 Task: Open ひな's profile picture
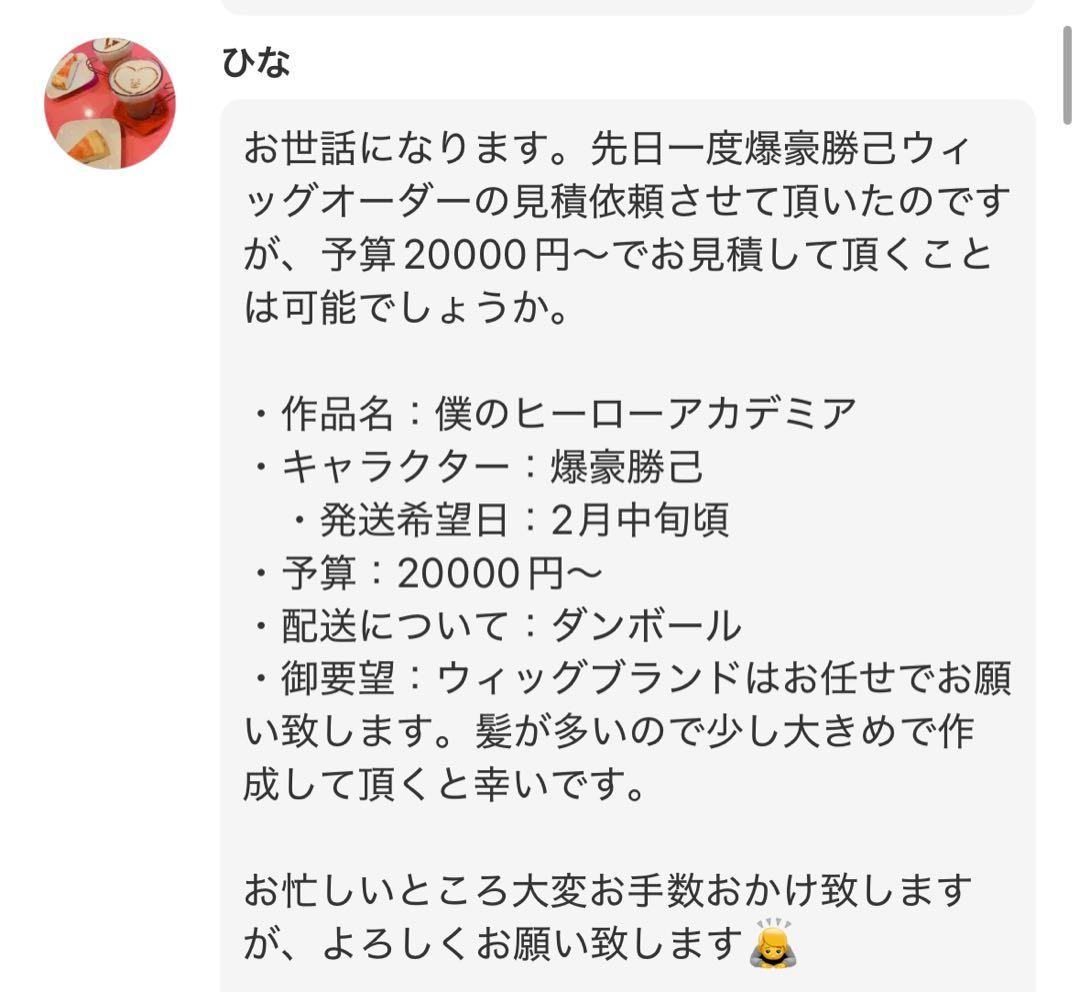[110, 104]
